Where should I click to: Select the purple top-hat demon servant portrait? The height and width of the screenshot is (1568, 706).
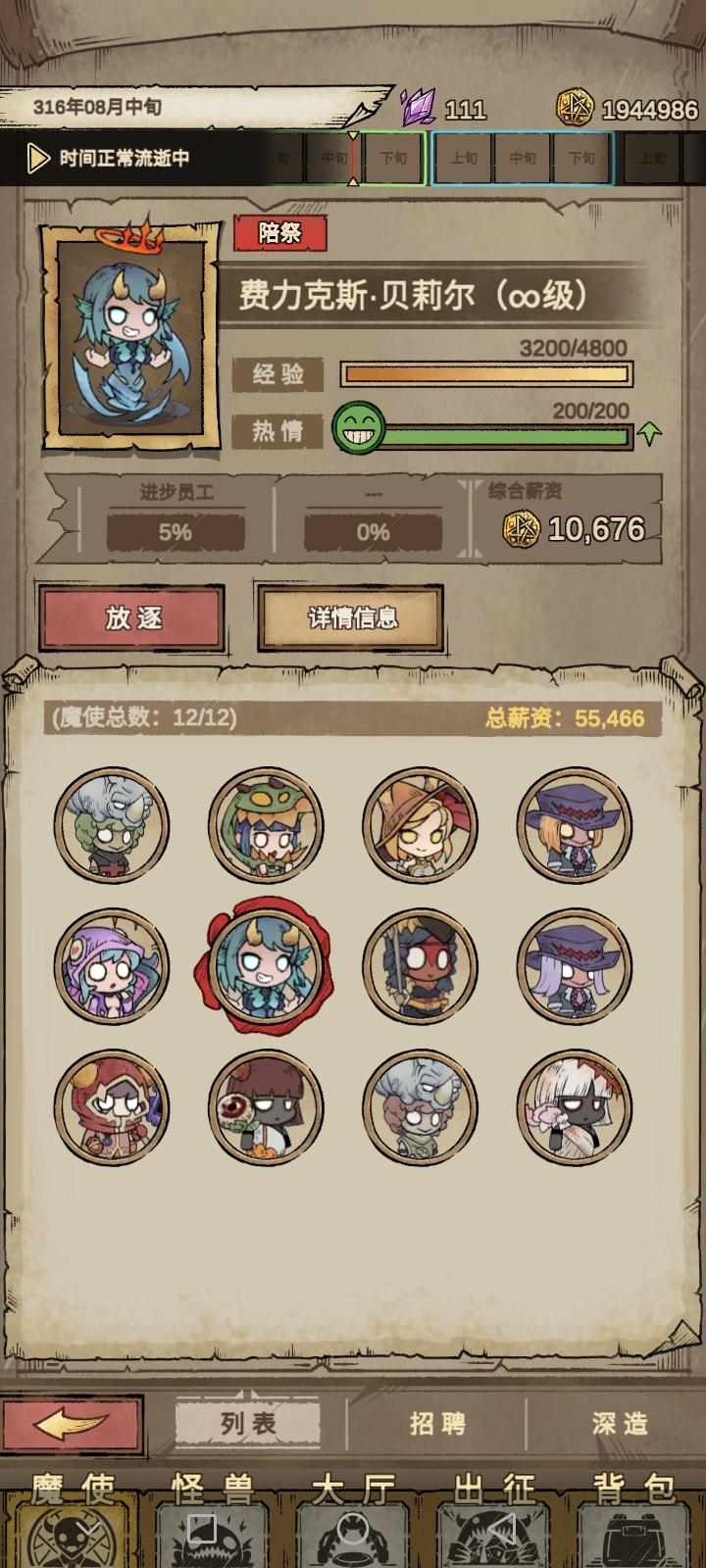pyautogui.click(x=574, y=828)
